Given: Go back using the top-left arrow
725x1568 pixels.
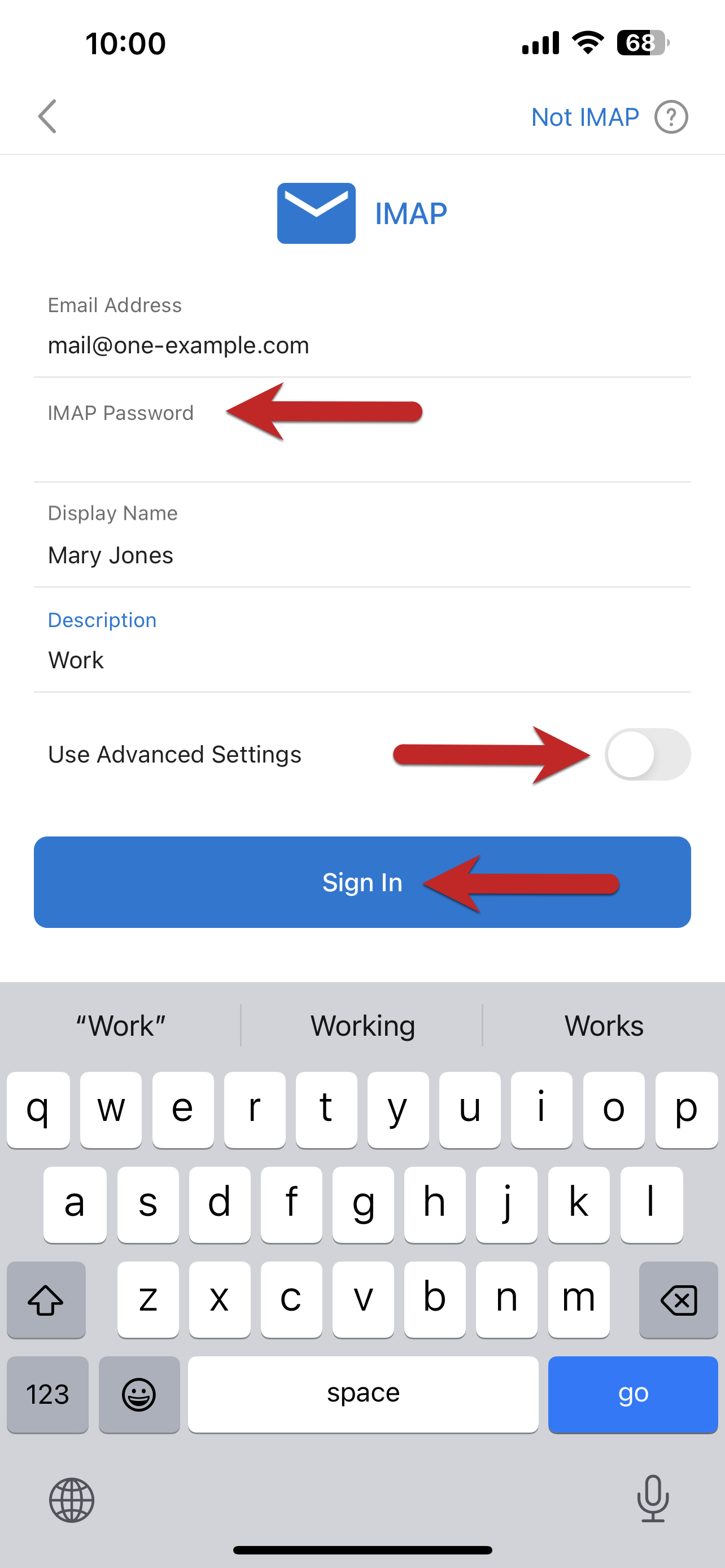Looking at the screenshot, I should click(x=47, y=116).
